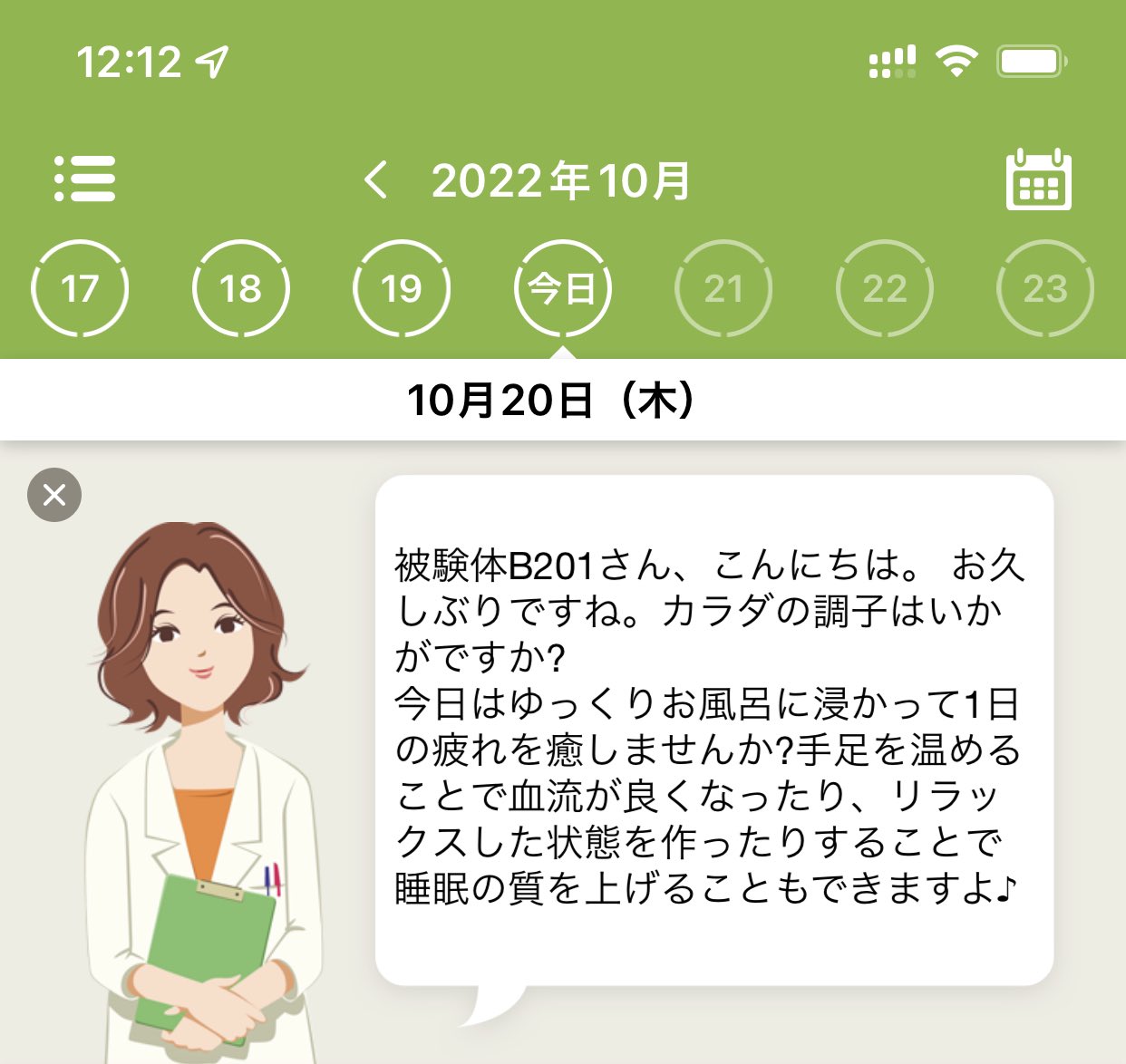Select the 今日 day circle
The height and width of the screenshot is (1064, 1126).
tap(562, 289)
